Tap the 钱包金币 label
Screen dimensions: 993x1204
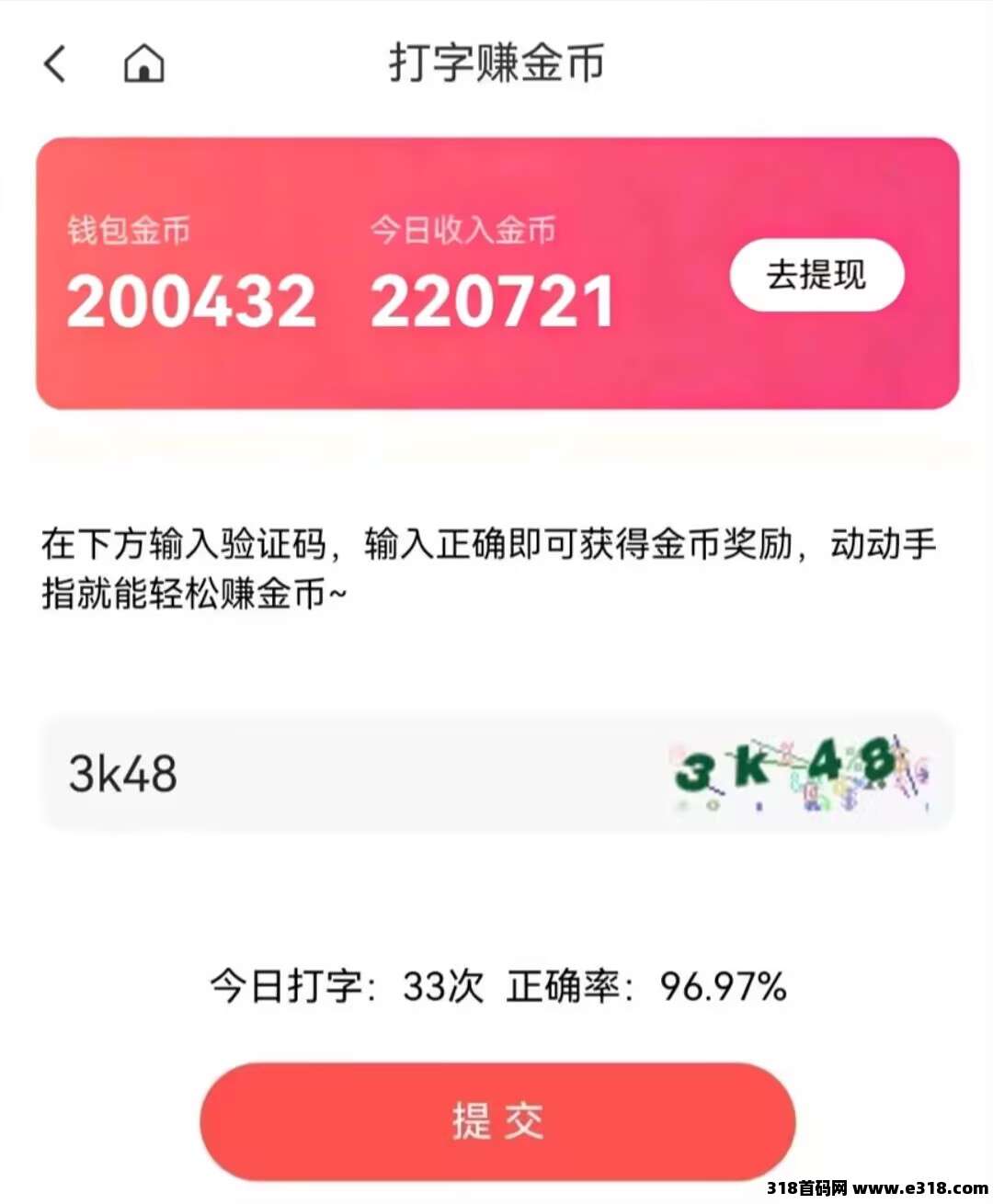129,232
